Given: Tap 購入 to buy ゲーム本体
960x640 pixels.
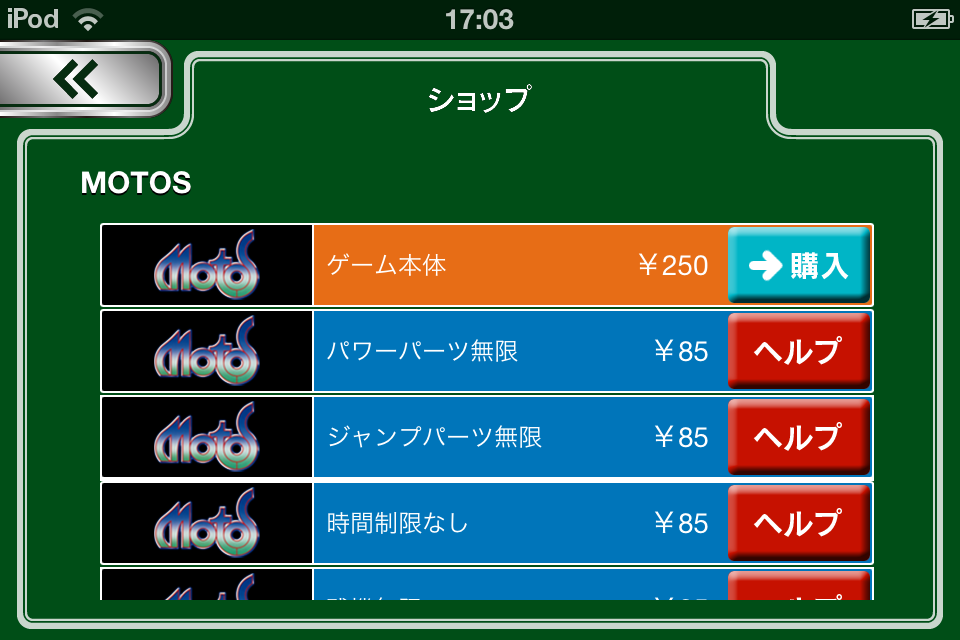Looking at the screenshot, I should (x=798, y=265).
